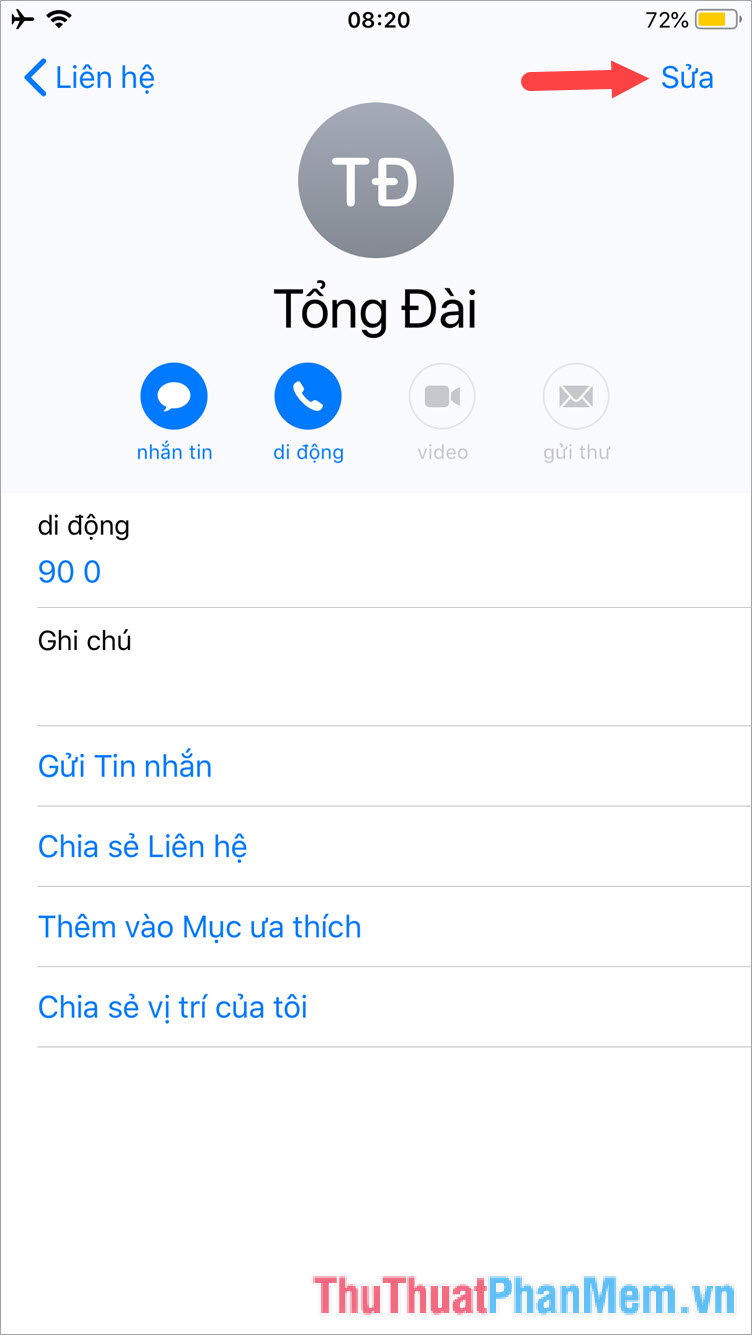Tap Chia sẻ vị trí của tôi
Viewport: 752px width, 1335px height.
(174, 1007)
